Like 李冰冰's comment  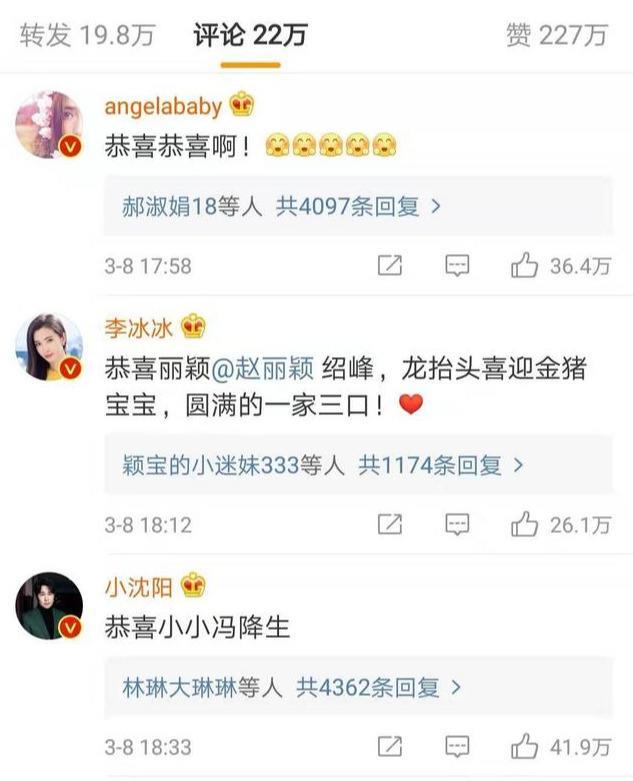click(x=525, y=524)
